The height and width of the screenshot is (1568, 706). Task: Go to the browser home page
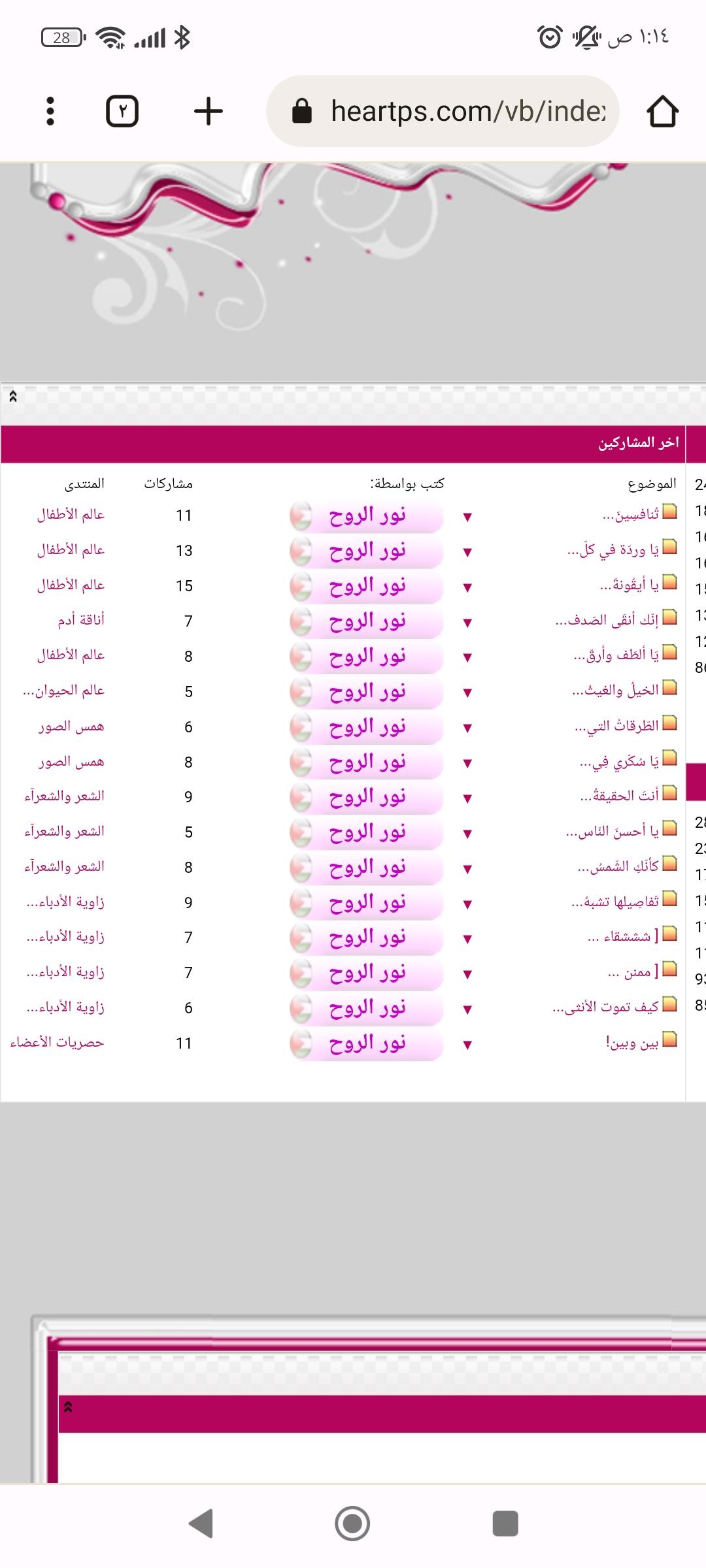click(x=662, y=111)
